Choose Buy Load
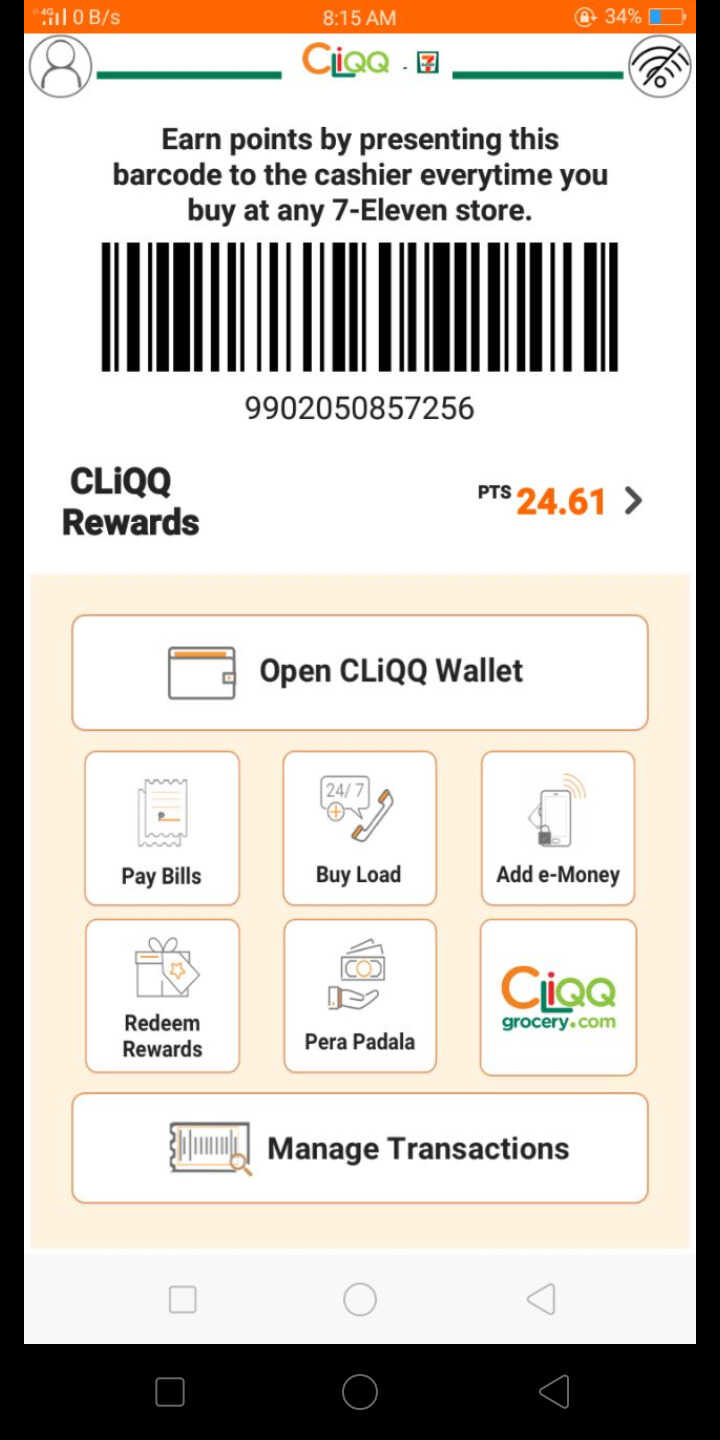 [359, 828]
